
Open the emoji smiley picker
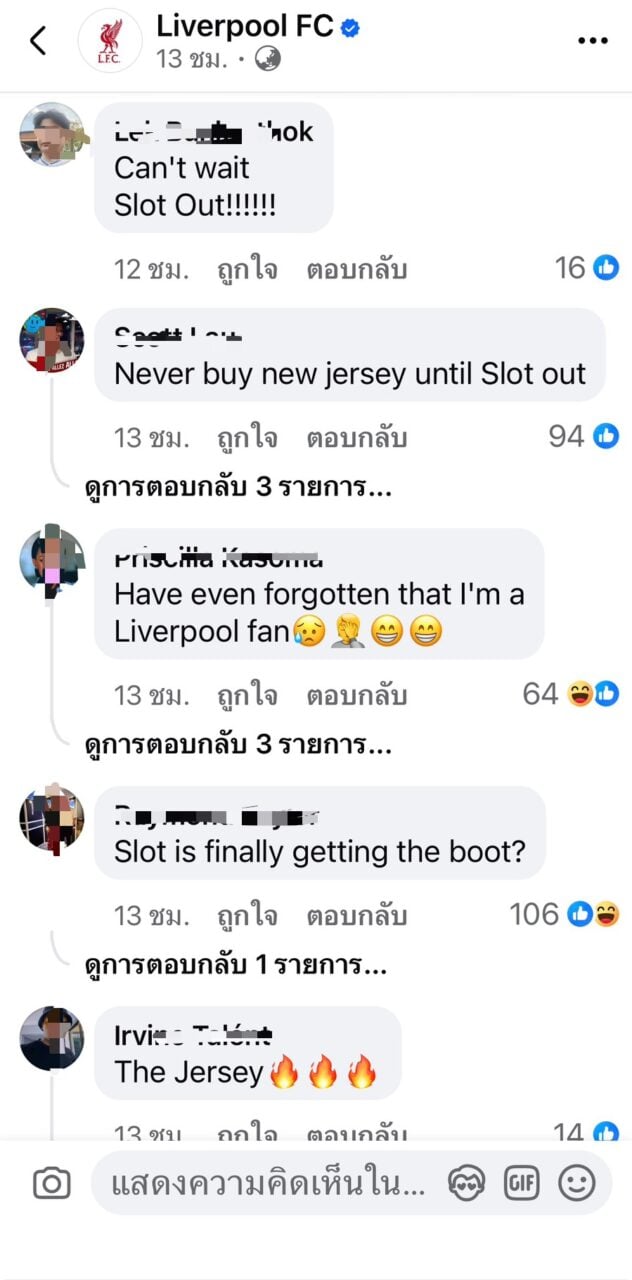(577, 1184)
